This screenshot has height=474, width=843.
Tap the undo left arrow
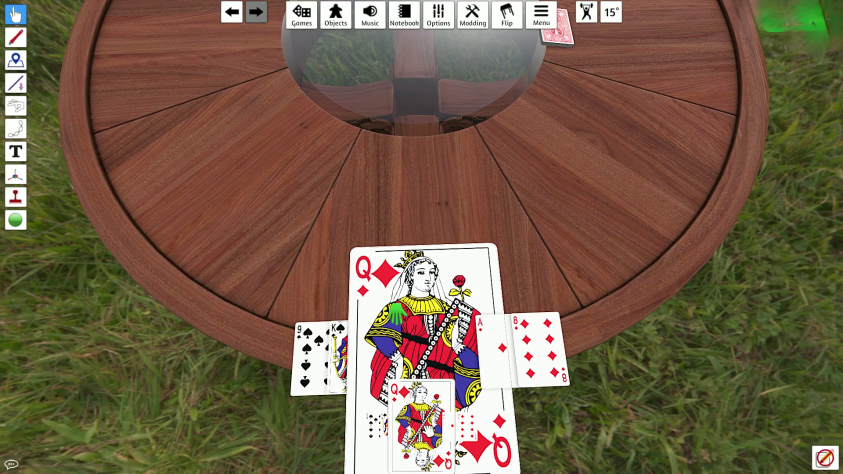coord(232,12)
